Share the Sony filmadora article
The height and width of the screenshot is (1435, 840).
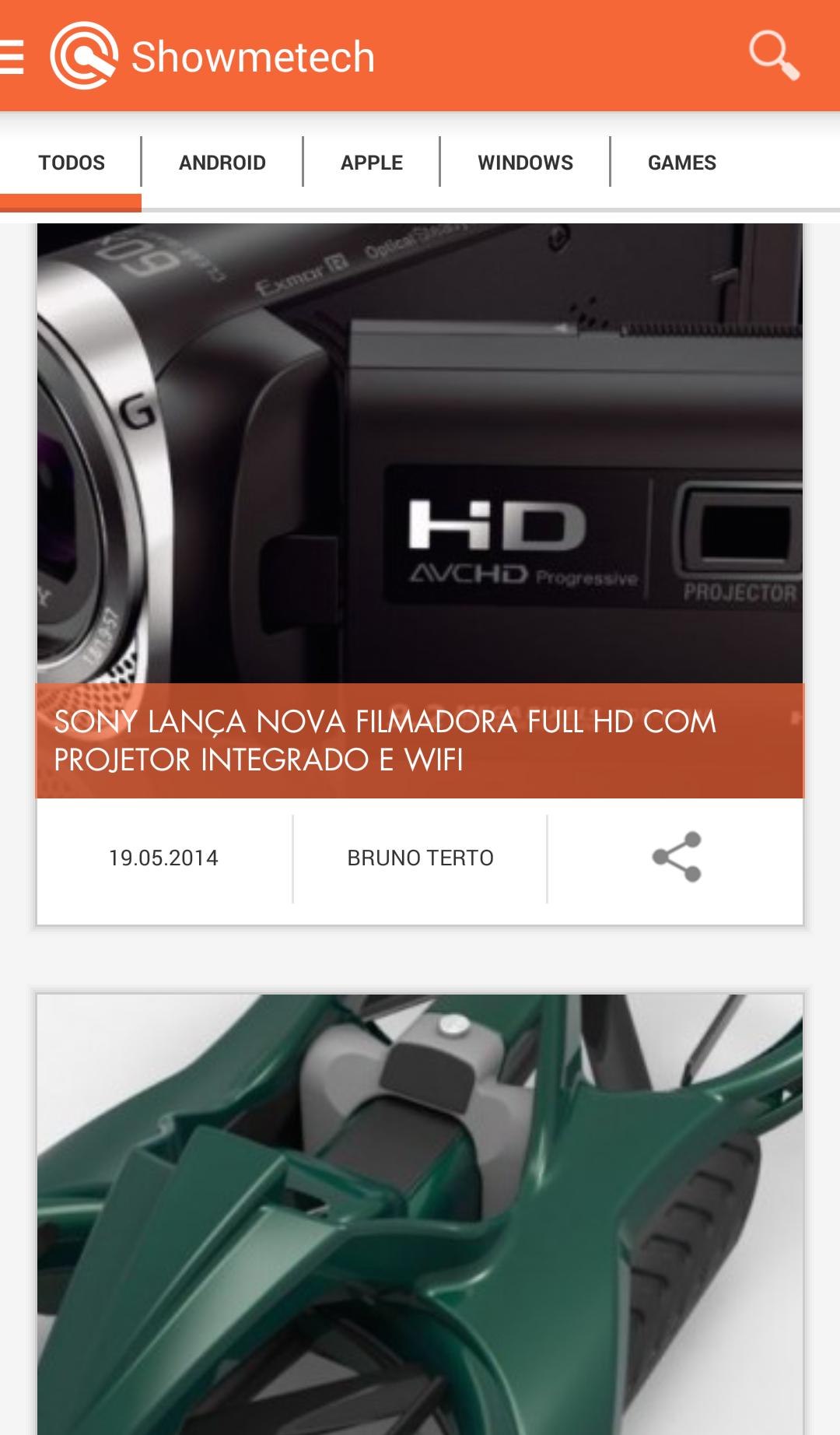676,858
